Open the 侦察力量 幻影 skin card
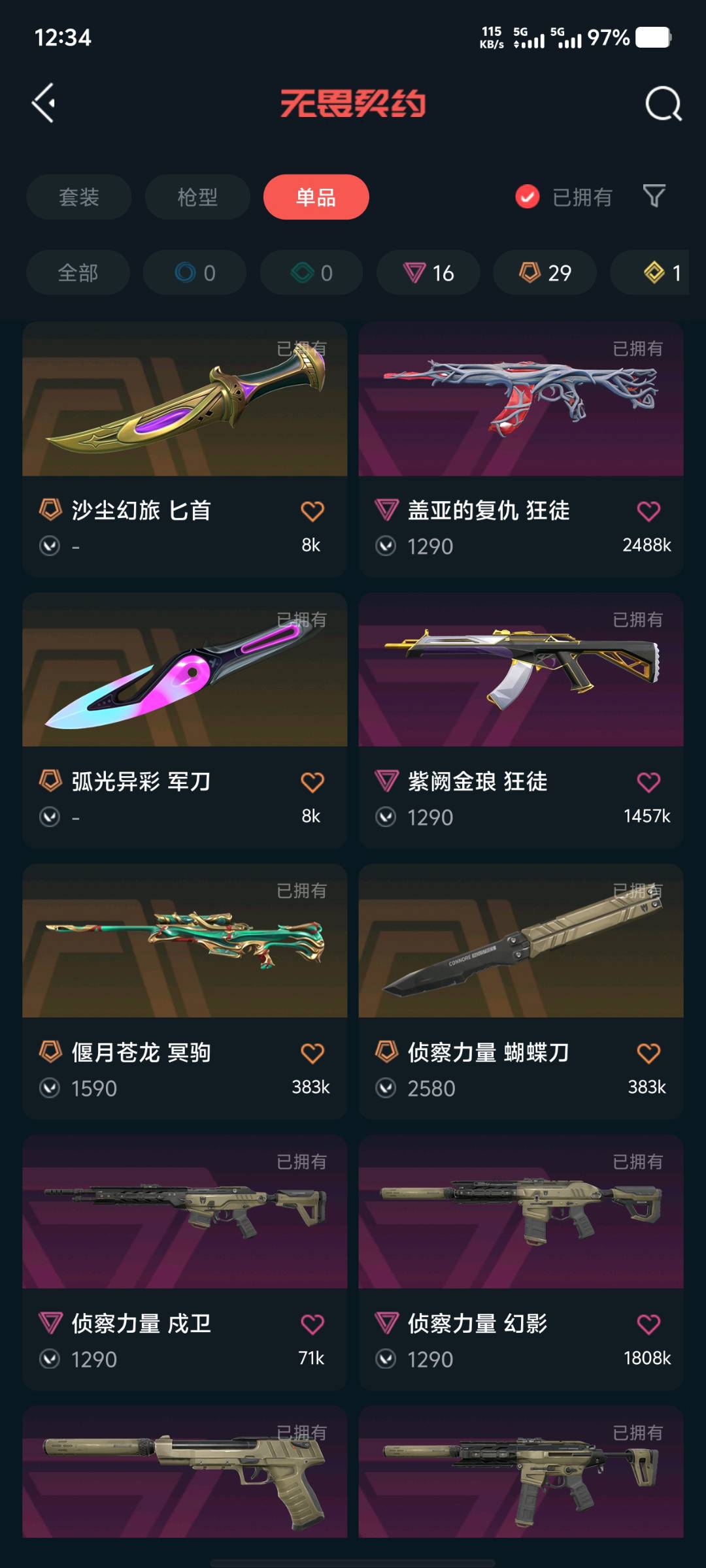 tap(521, 1262)
